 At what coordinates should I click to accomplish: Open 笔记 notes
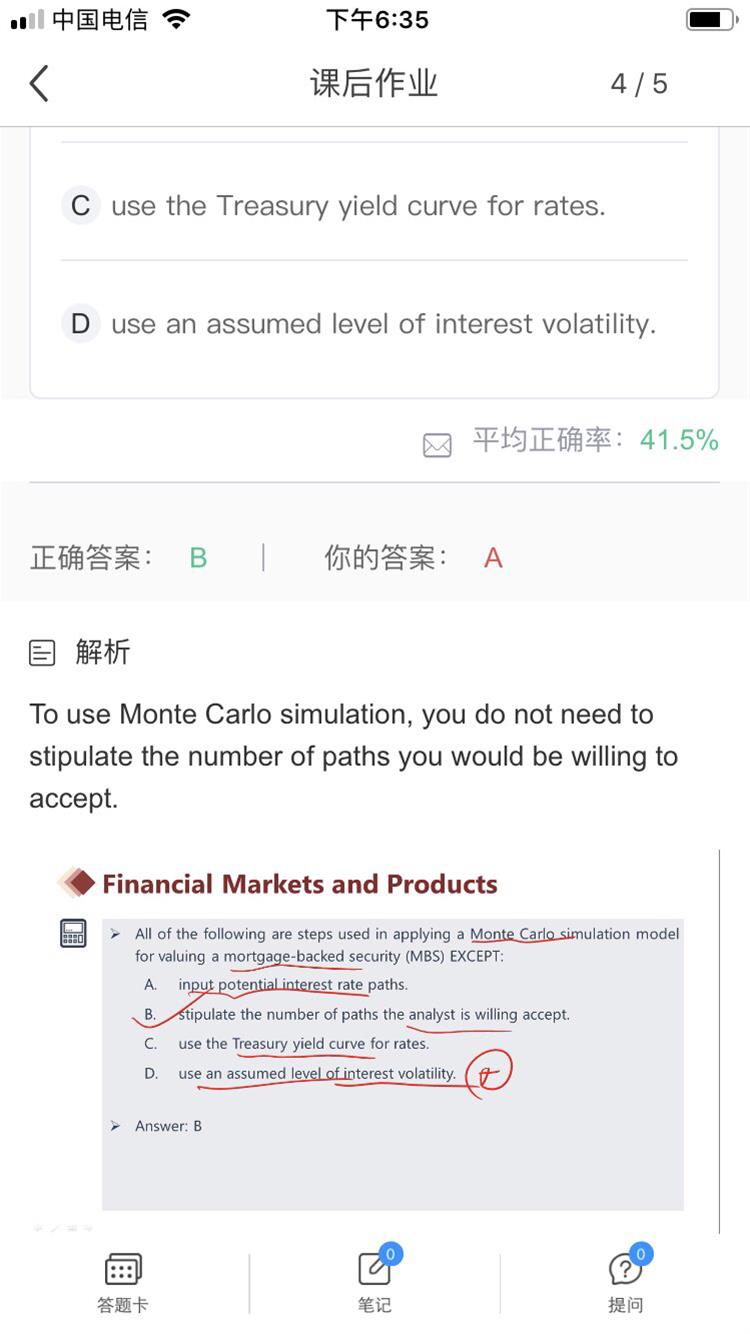[375, 1281]
